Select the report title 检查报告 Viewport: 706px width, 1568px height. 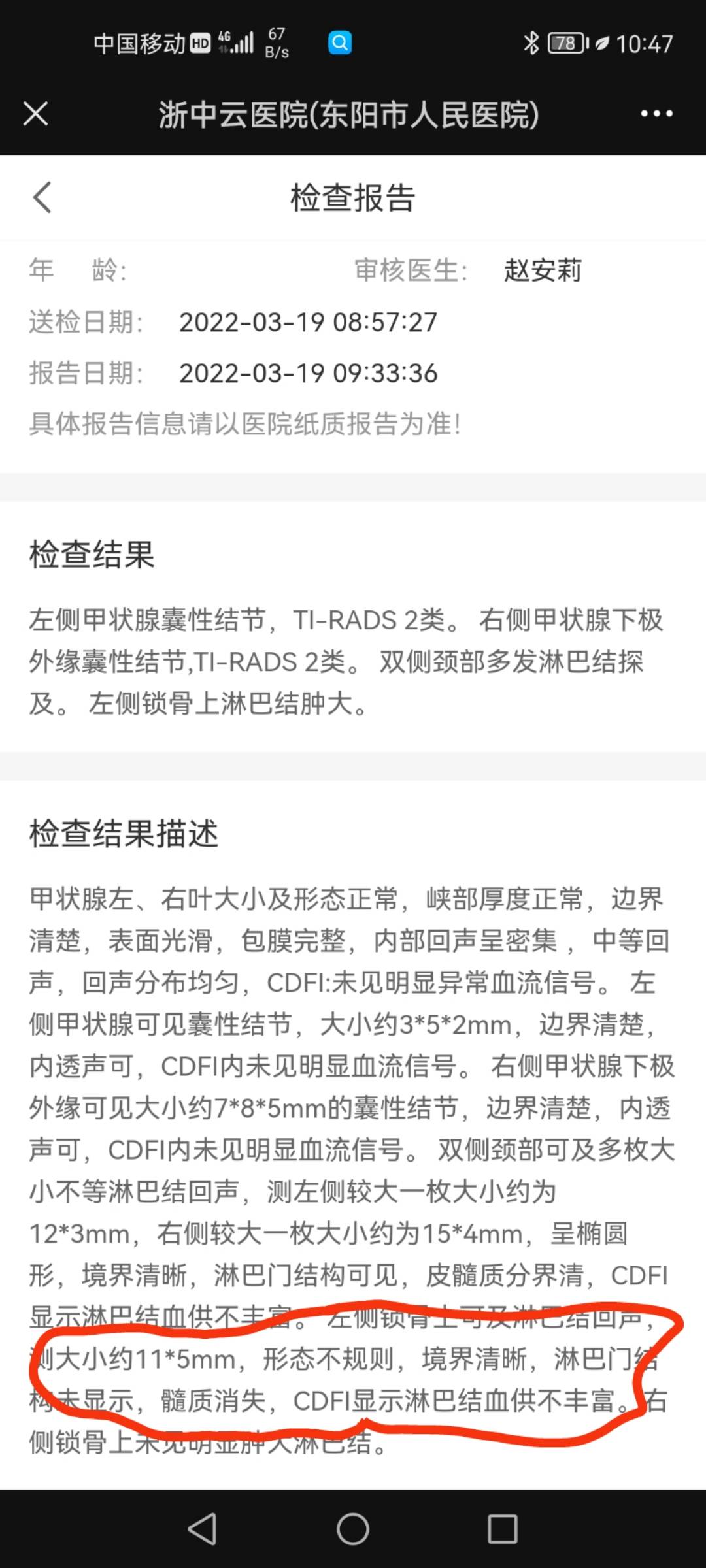pyautogui.click(x=354, y=198)
